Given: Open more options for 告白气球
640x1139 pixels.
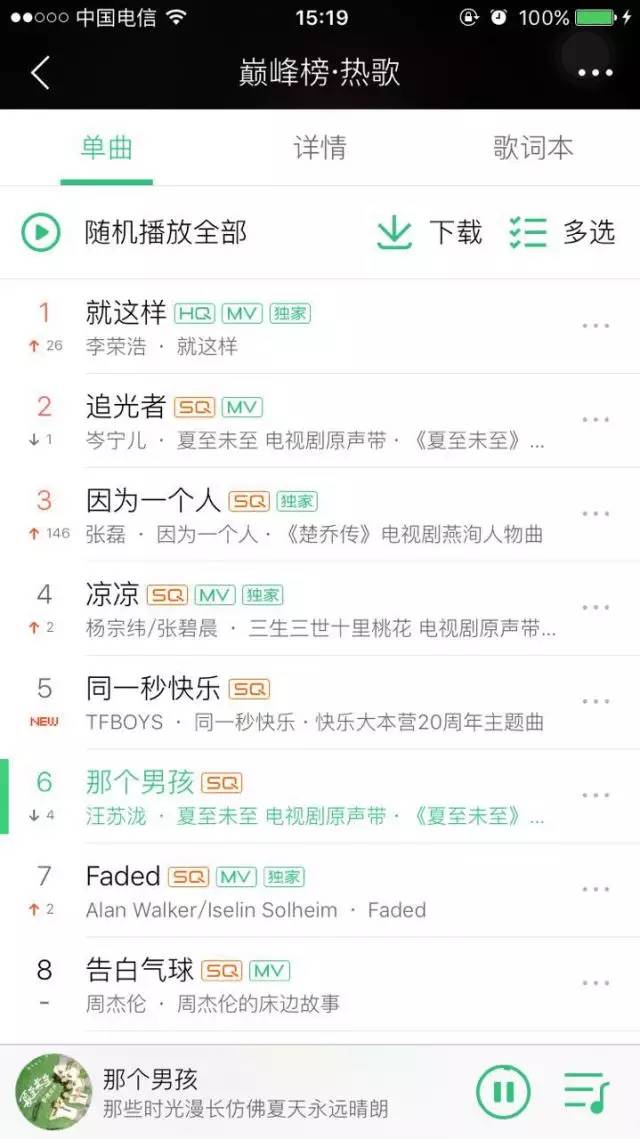Looking at the screenshot, I should [596, 984].
